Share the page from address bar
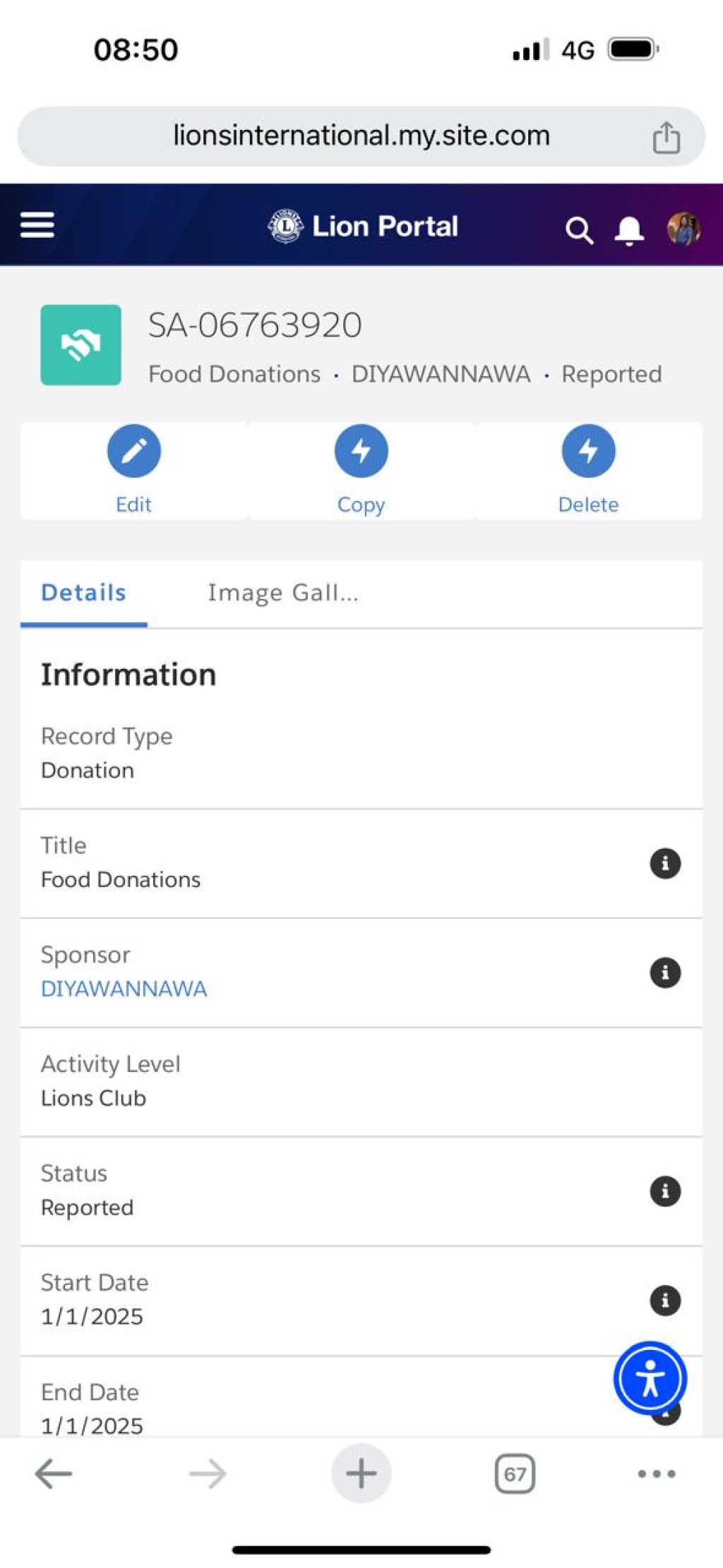Screen dimensions: 723x1568 tap(666, 137)
